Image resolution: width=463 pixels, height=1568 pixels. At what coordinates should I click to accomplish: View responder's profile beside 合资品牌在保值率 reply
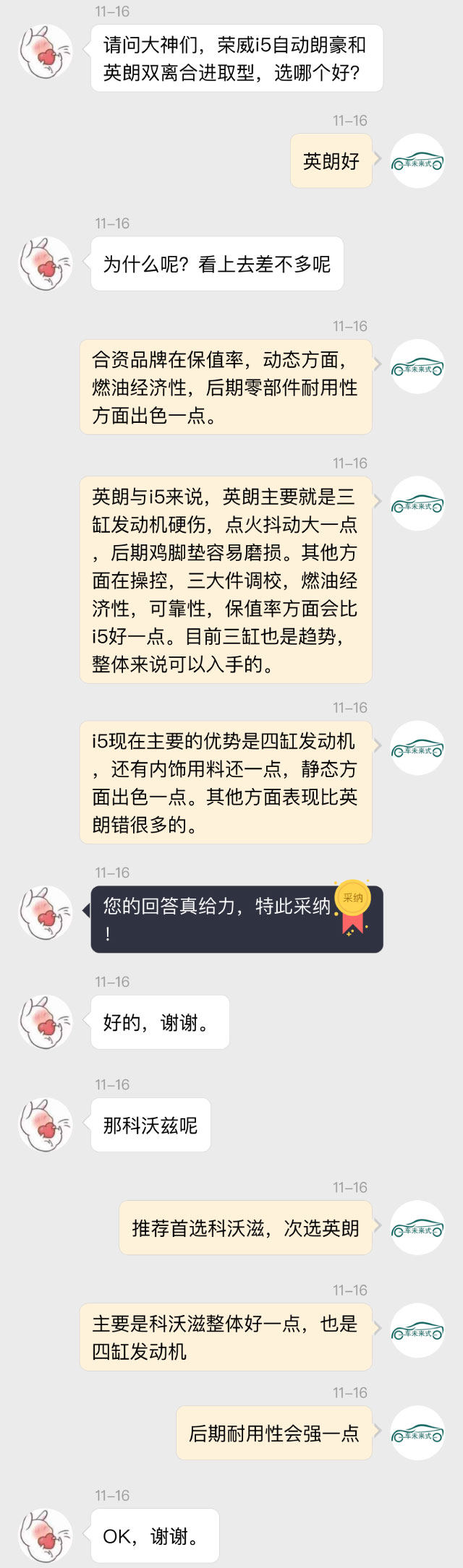417,367
